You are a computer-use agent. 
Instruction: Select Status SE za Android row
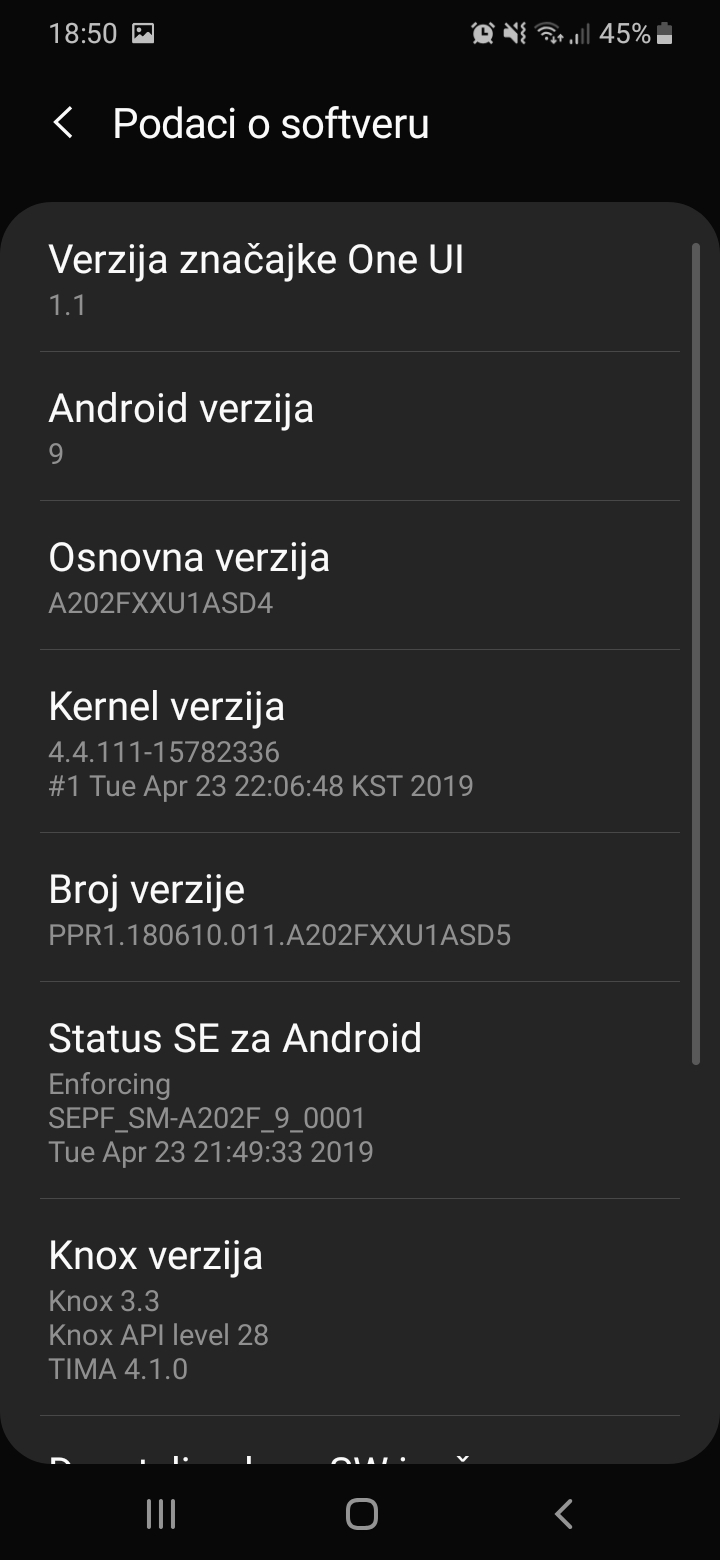coord(360,1090)
